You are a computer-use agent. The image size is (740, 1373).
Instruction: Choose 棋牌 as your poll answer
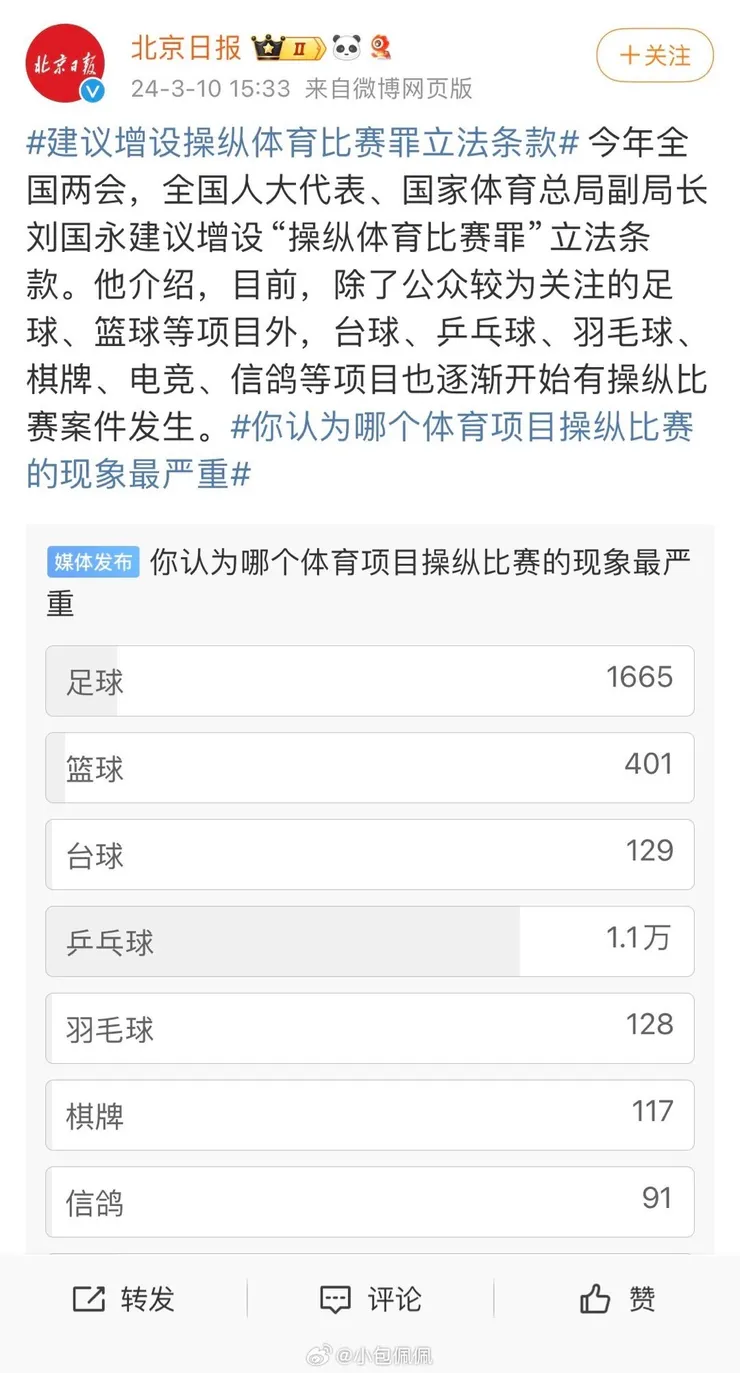tap(370, 1115)
